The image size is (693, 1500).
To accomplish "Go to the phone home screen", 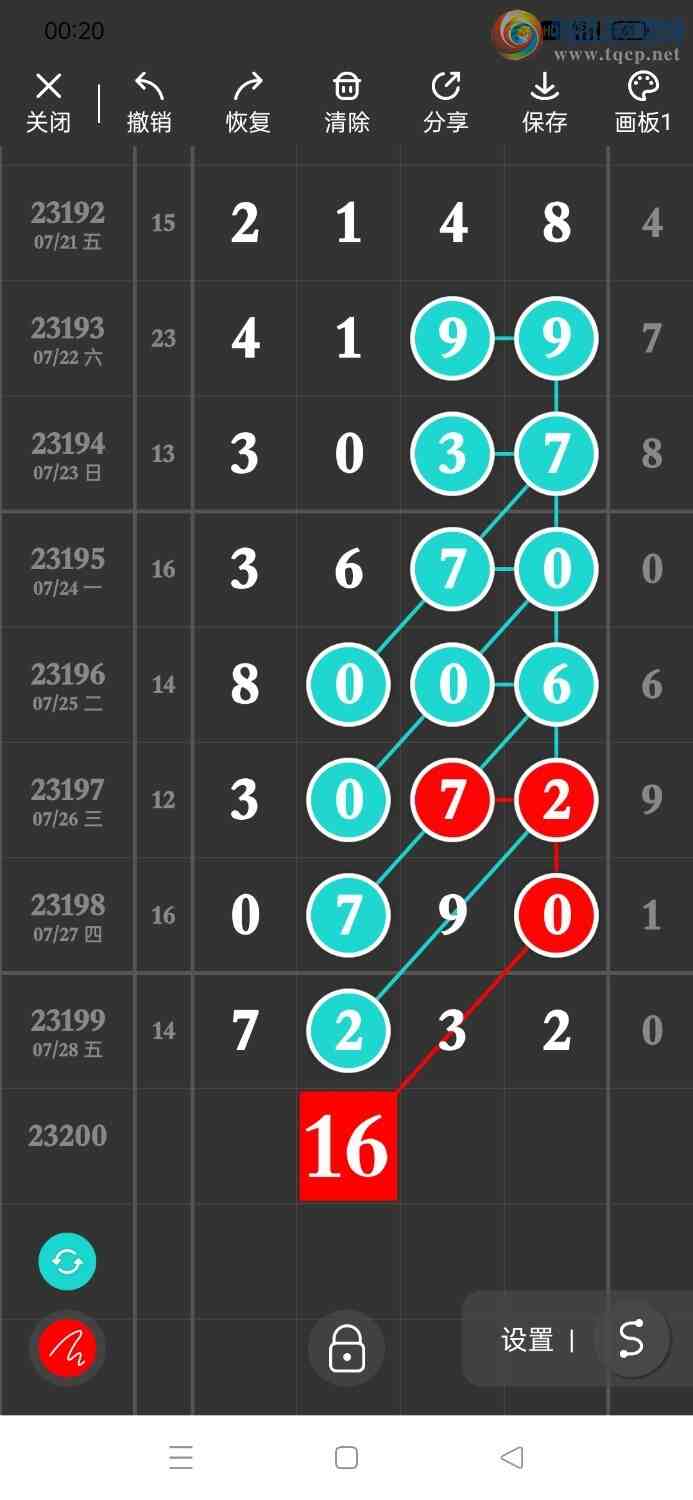I will click(x=346, y=1457).
